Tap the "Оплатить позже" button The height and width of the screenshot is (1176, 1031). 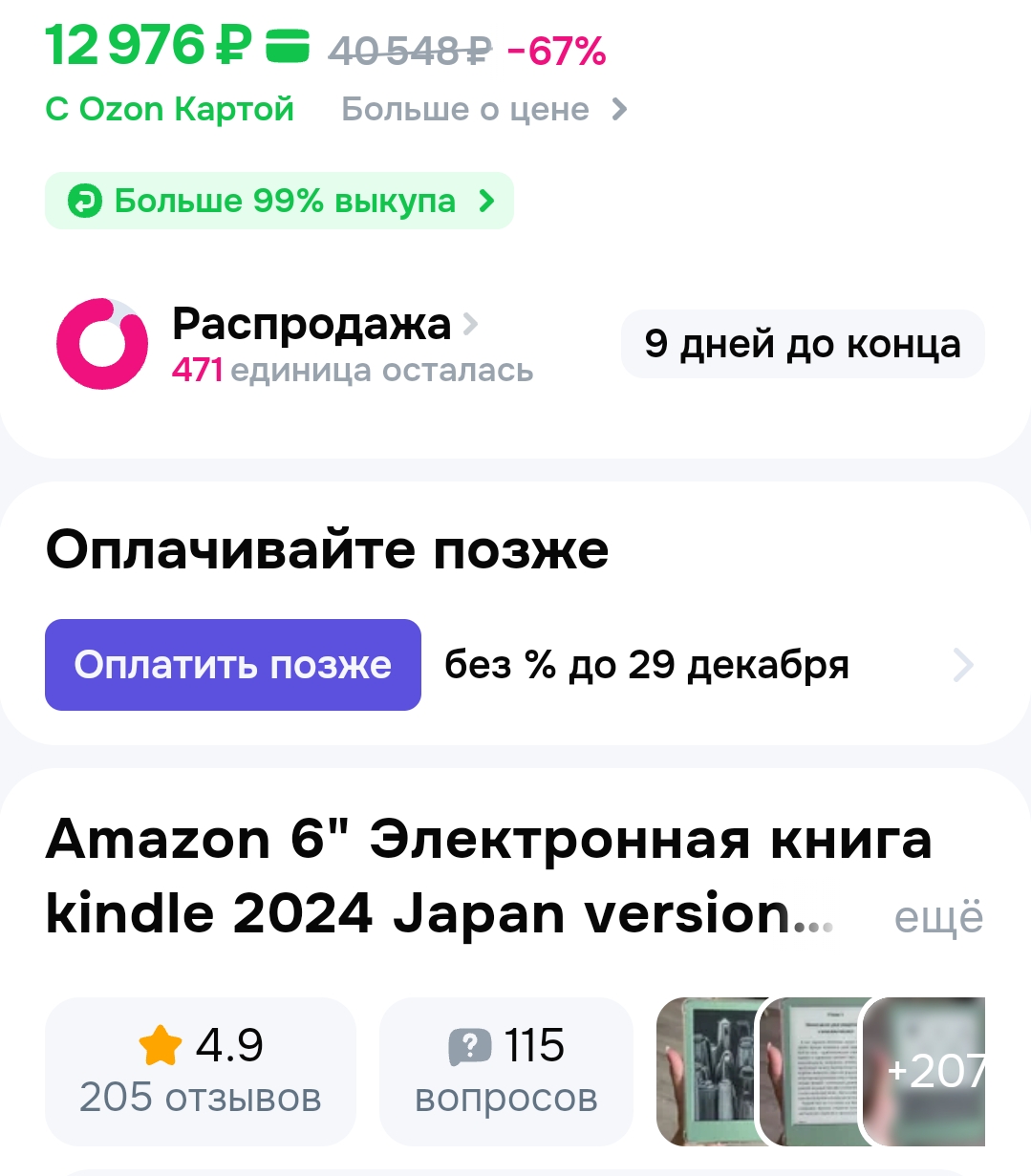click(x=233, y=665)
